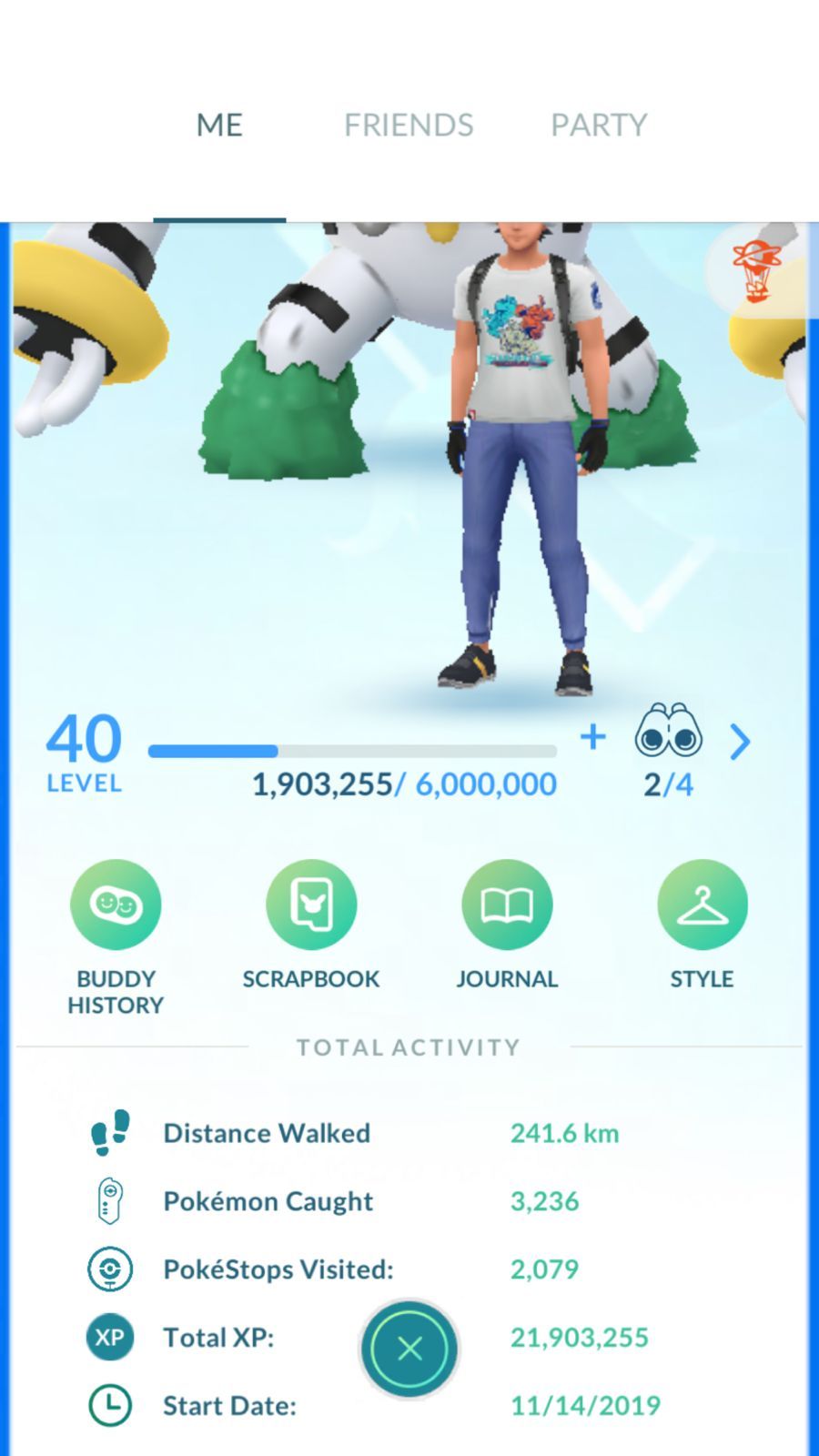
Task: Switch to the Party tab
Action: tap(598, 125)
